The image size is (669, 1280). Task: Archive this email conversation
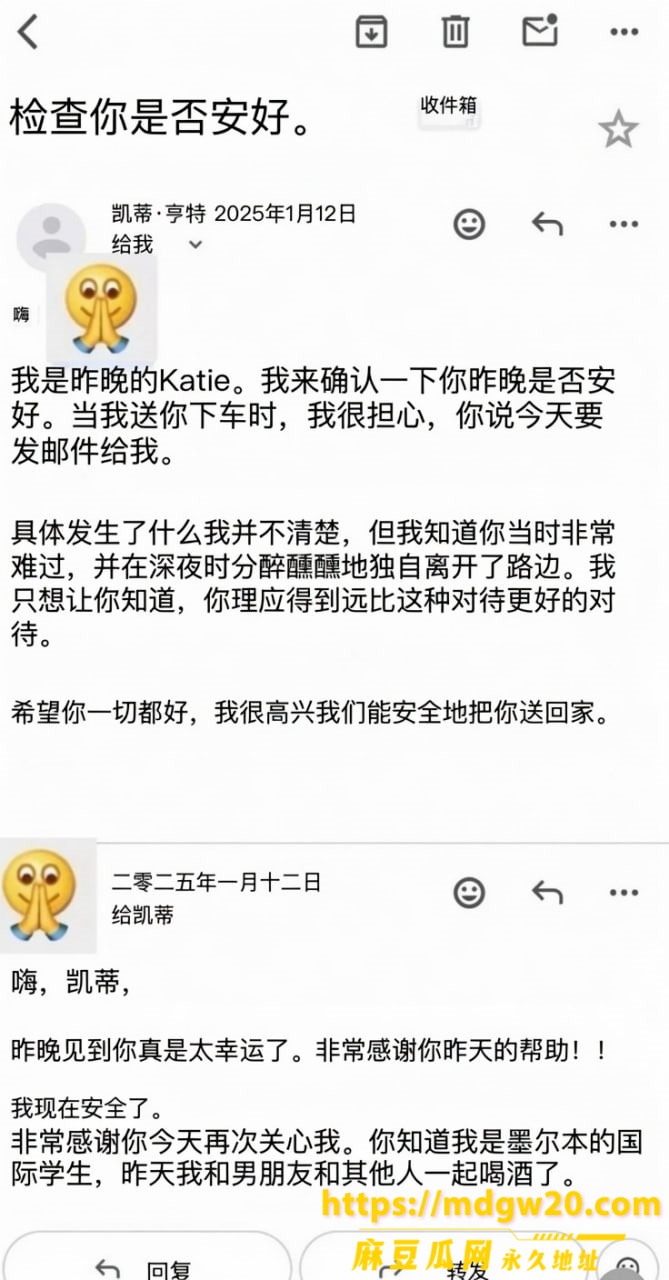click(x=372, y=32)
